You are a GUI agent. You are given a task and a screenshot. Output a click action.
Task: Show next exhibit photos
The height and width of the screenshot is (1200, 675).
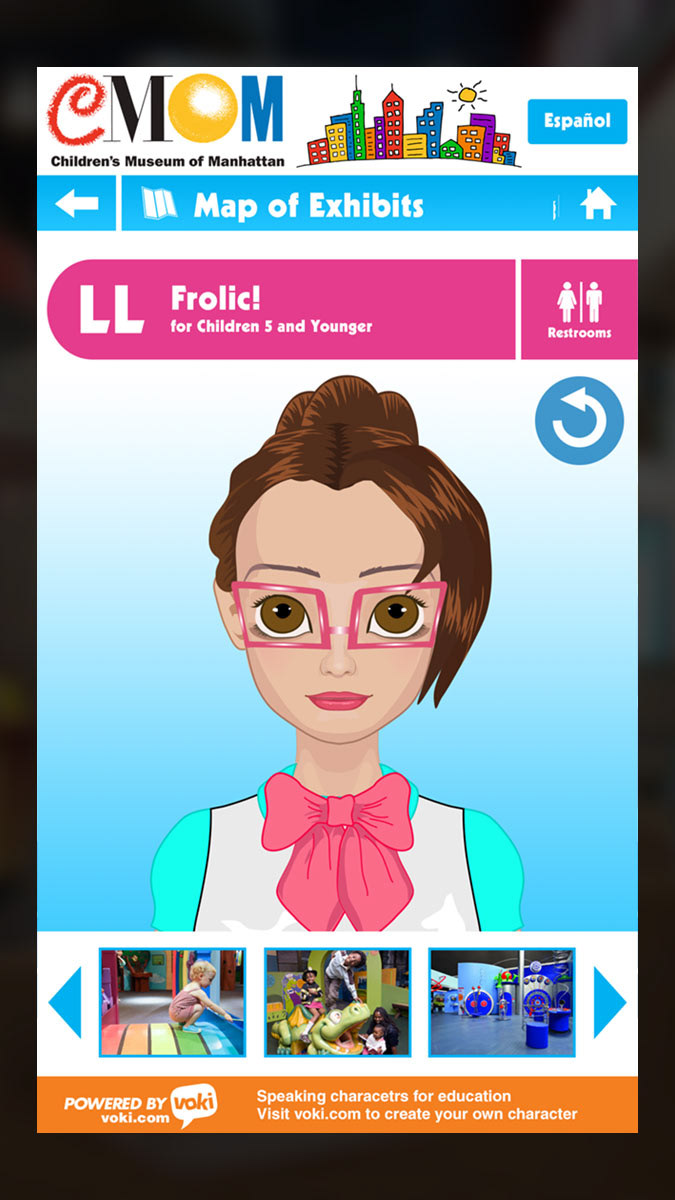tap(610, 1002)
